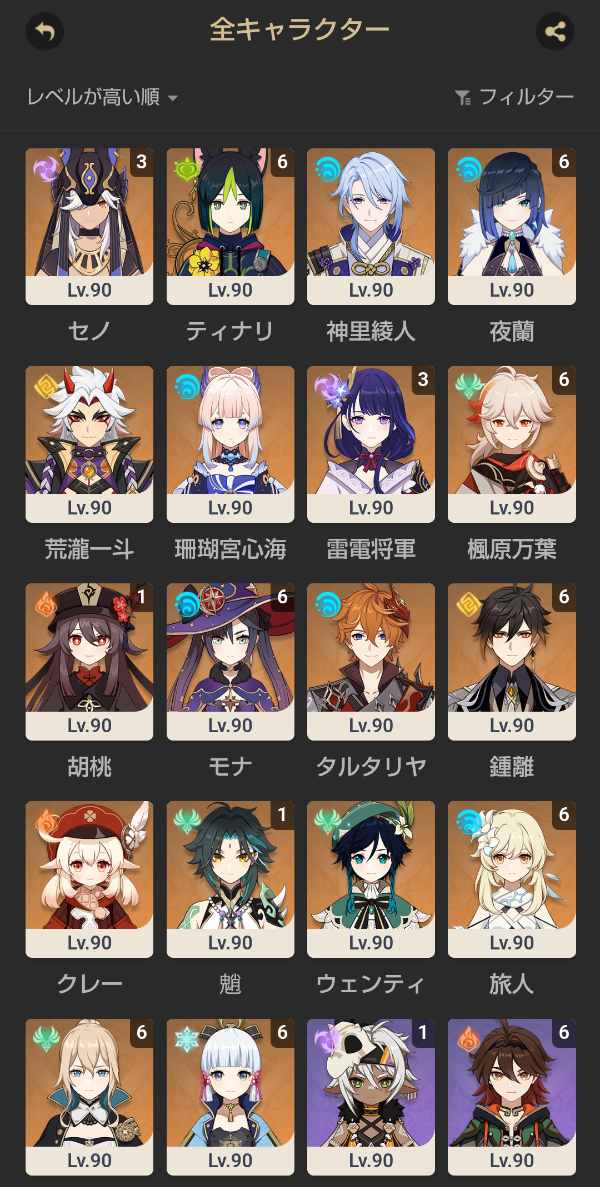View 神里綾人 character details

click(371, 226)
